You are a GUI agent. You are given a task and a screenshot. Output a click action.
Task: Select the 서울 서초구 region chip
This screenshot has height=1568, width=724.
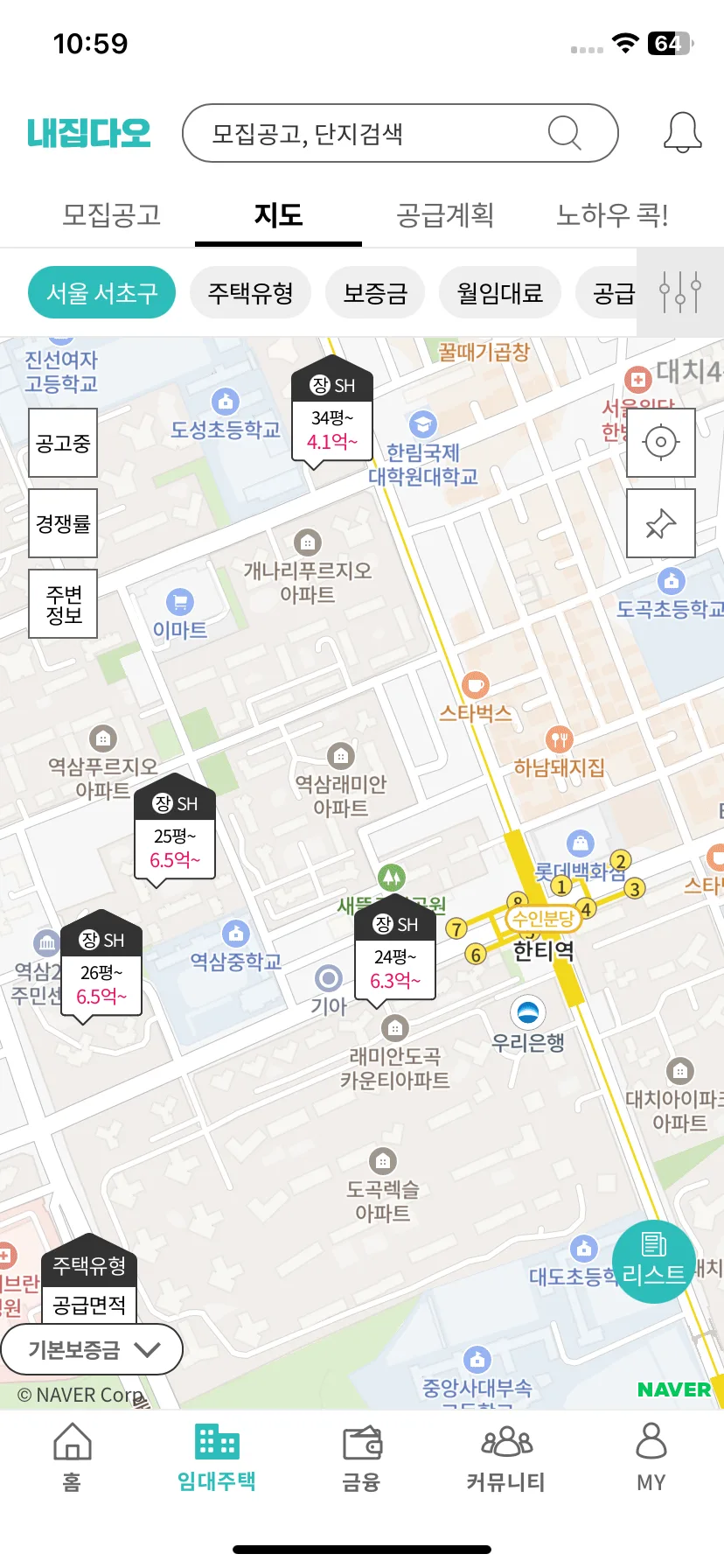pos(101,293)
